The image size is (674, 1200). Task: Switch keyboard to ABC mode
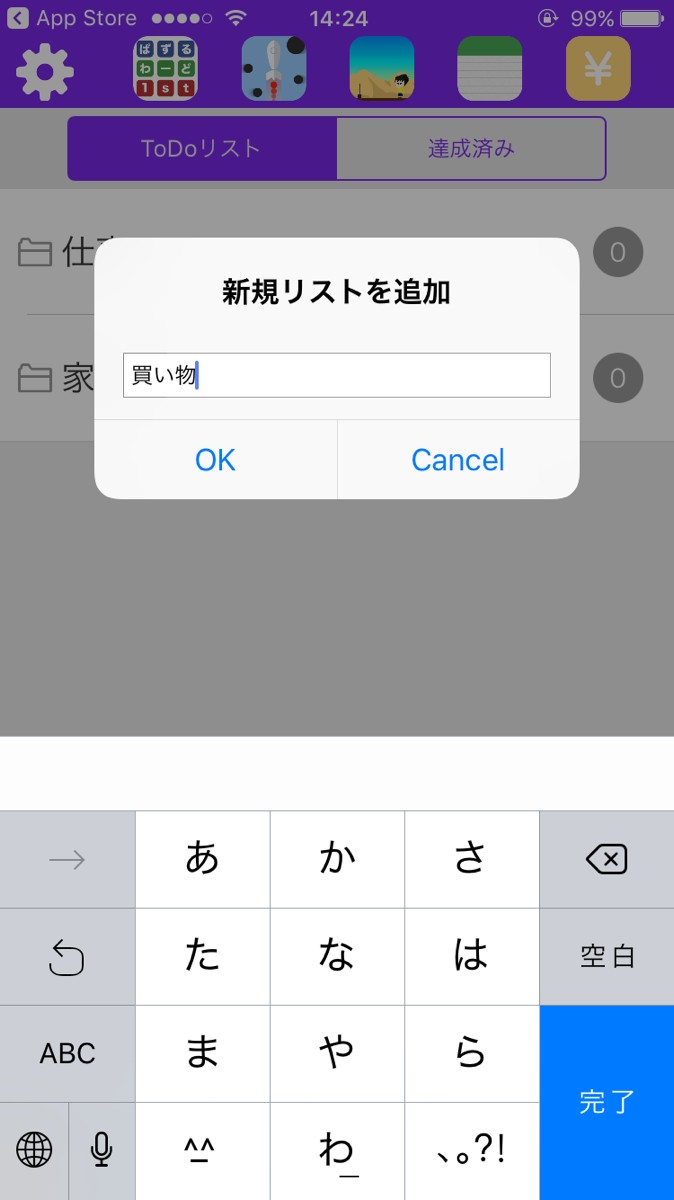(x=67, y=1053)
